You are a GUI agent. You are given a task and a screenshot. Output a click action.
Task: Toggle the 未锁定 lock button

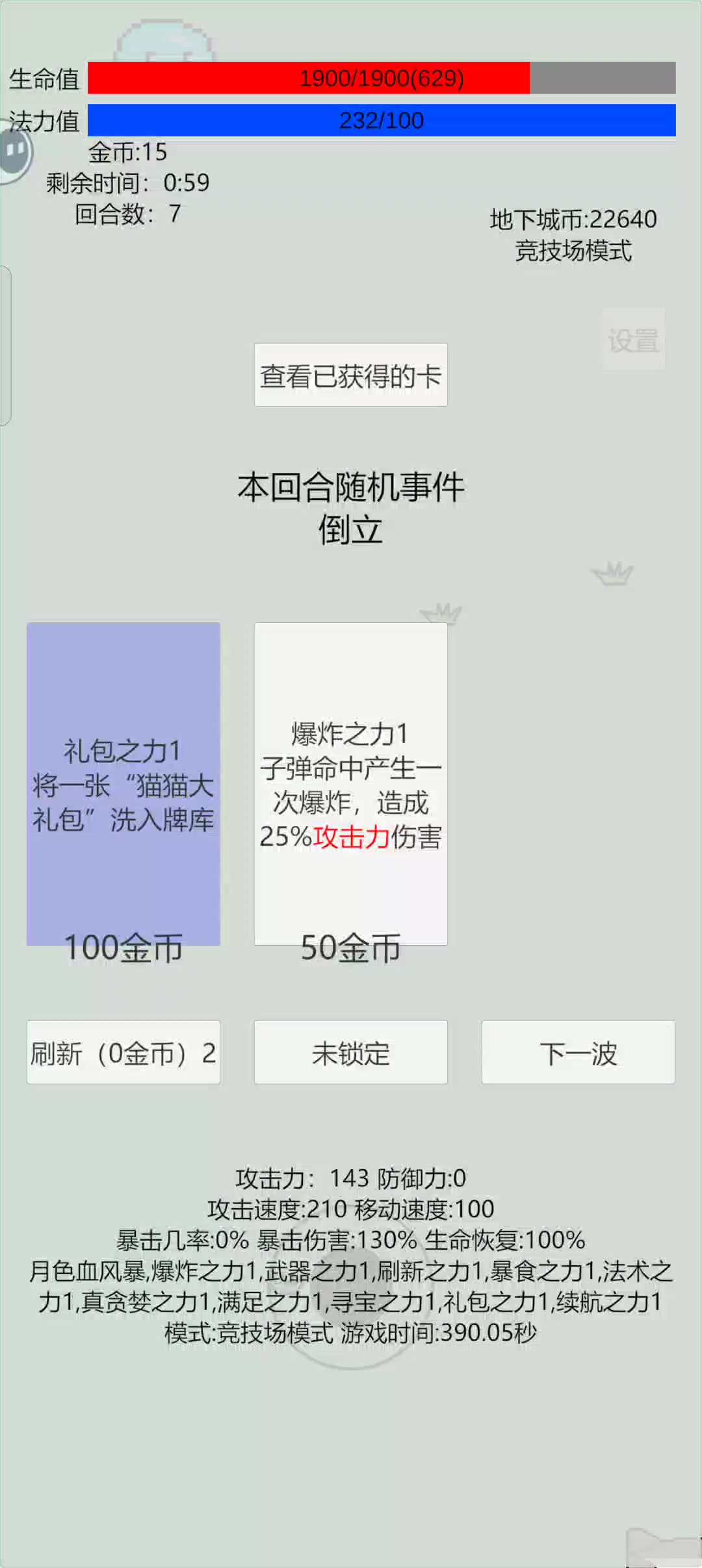click(x=351, y=1052)
